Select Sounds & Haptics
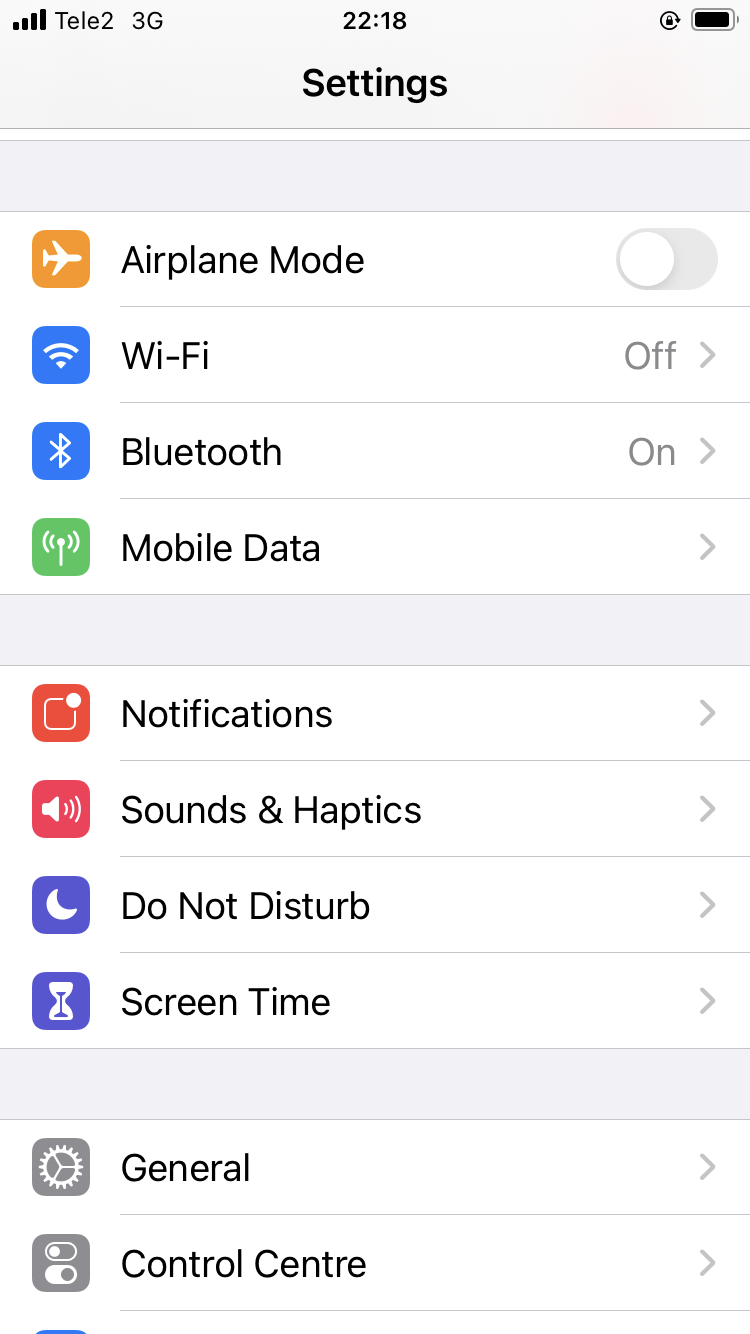The width and height of the screenshot is (750, 1334). [375, 809]
